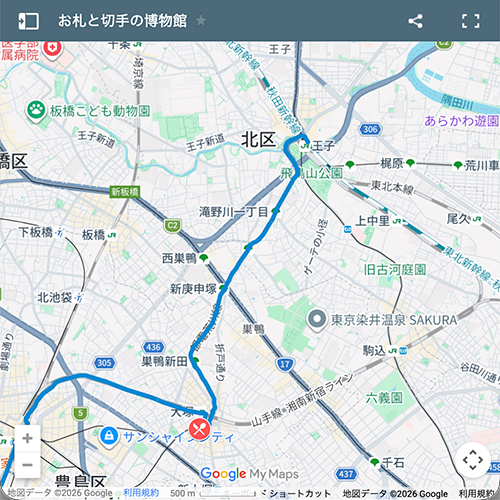Zoom out of the map

coord(27,464)
